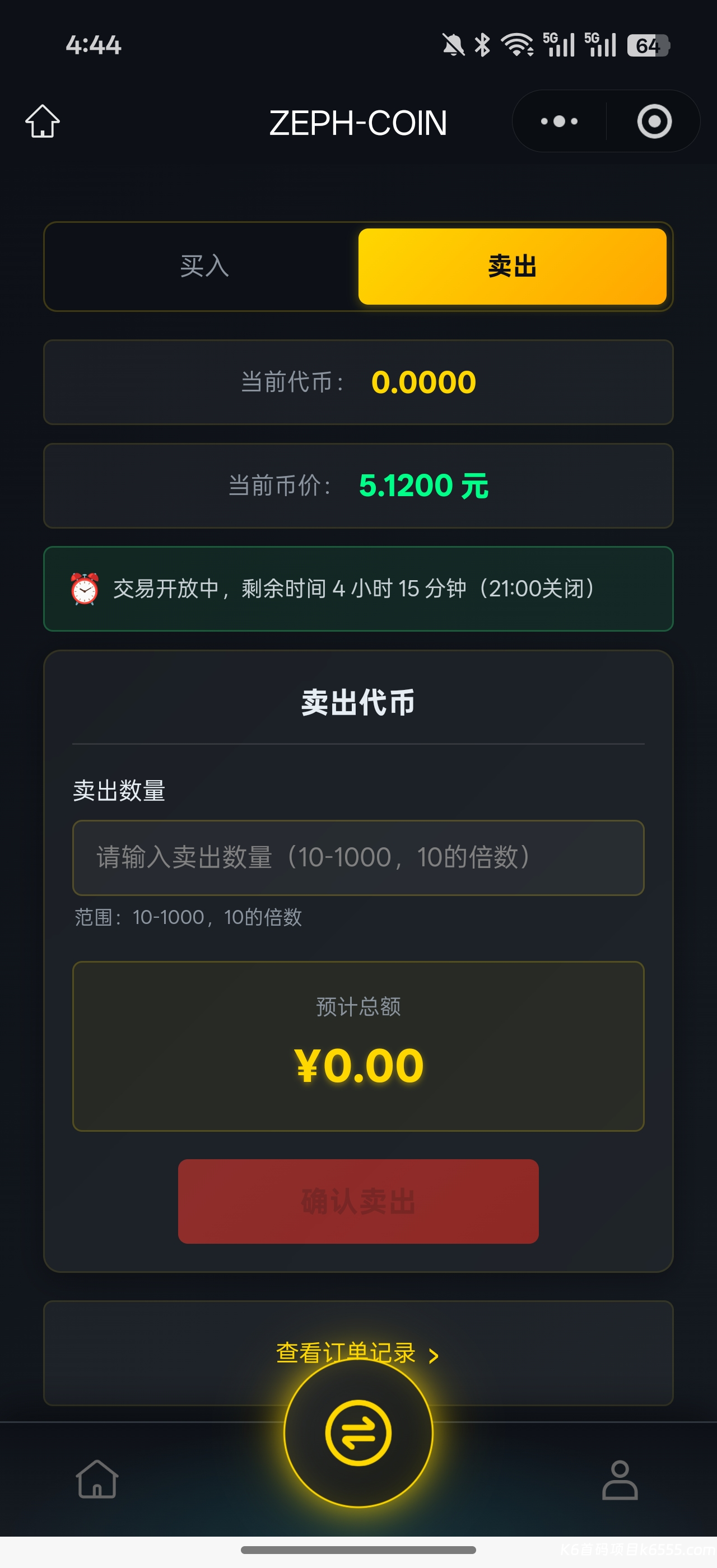Image resolution: width=717 pixels, height=1568 pixels.
Task: Click the sell quantity input field
Action: click(358, 858)
